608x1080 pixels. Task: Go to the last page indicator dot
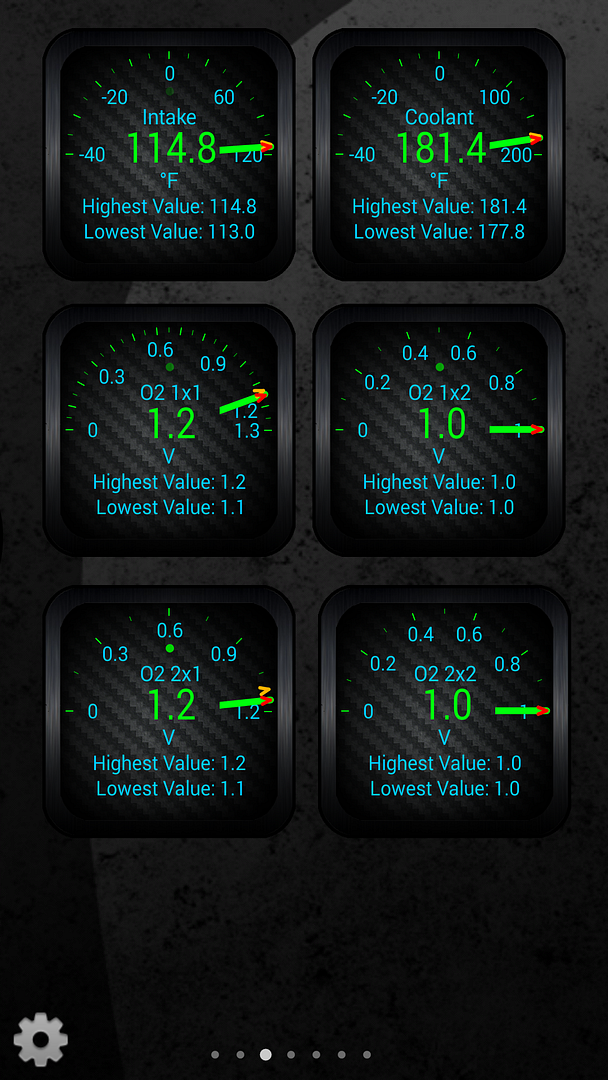click(367, 1054)
